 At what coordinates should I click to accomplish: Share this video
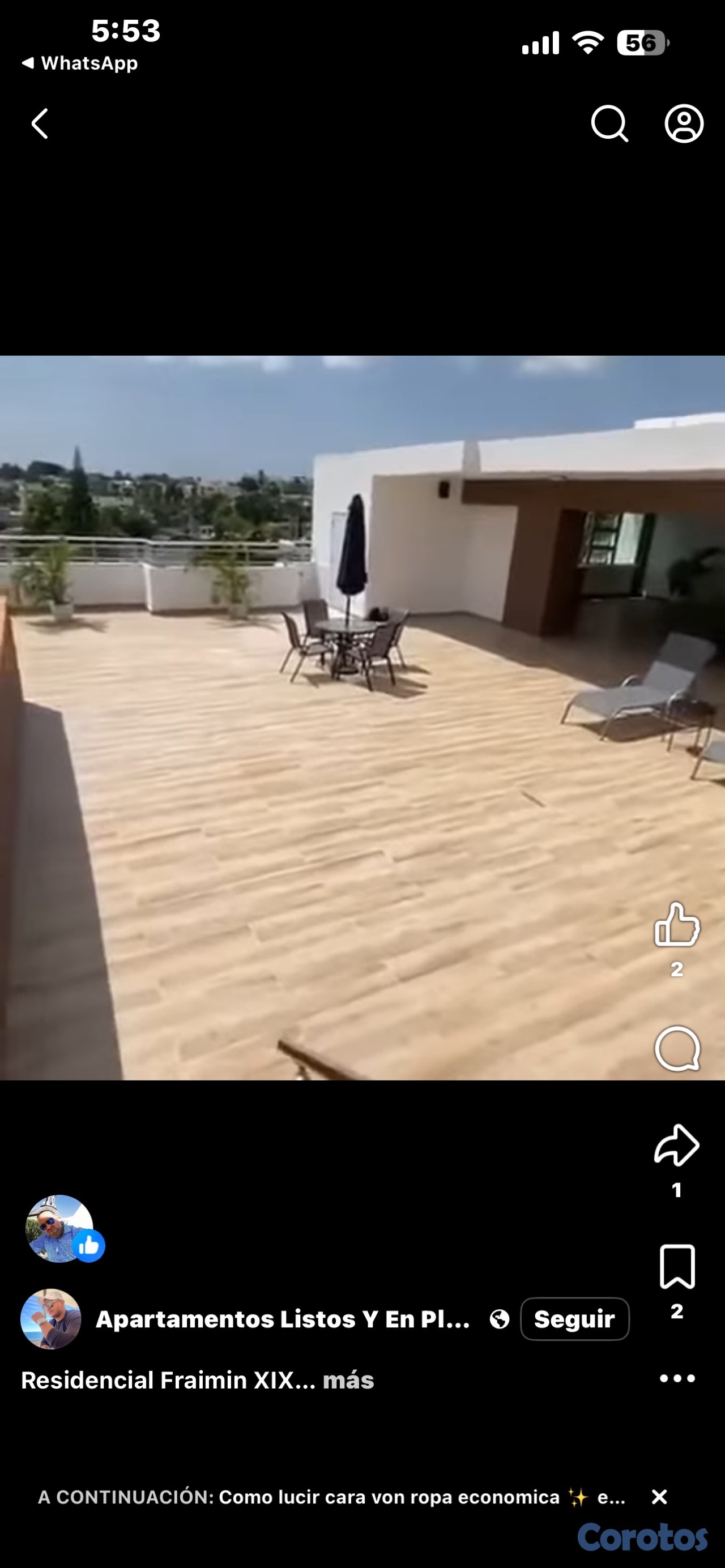pos(676,1146)
